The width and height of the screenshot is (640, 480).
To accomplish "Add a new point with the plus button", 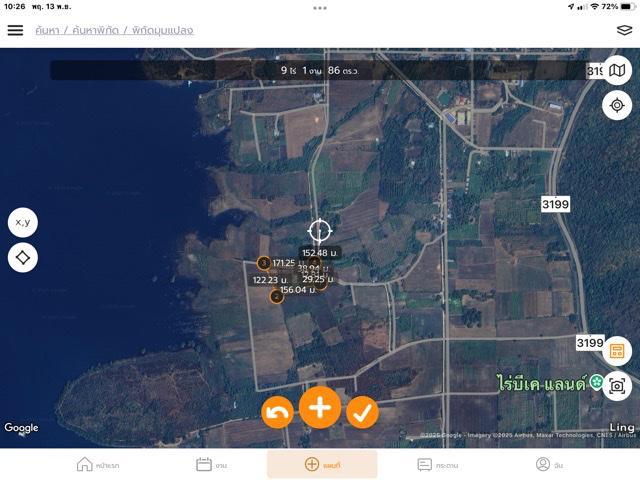I will [320, 407].
